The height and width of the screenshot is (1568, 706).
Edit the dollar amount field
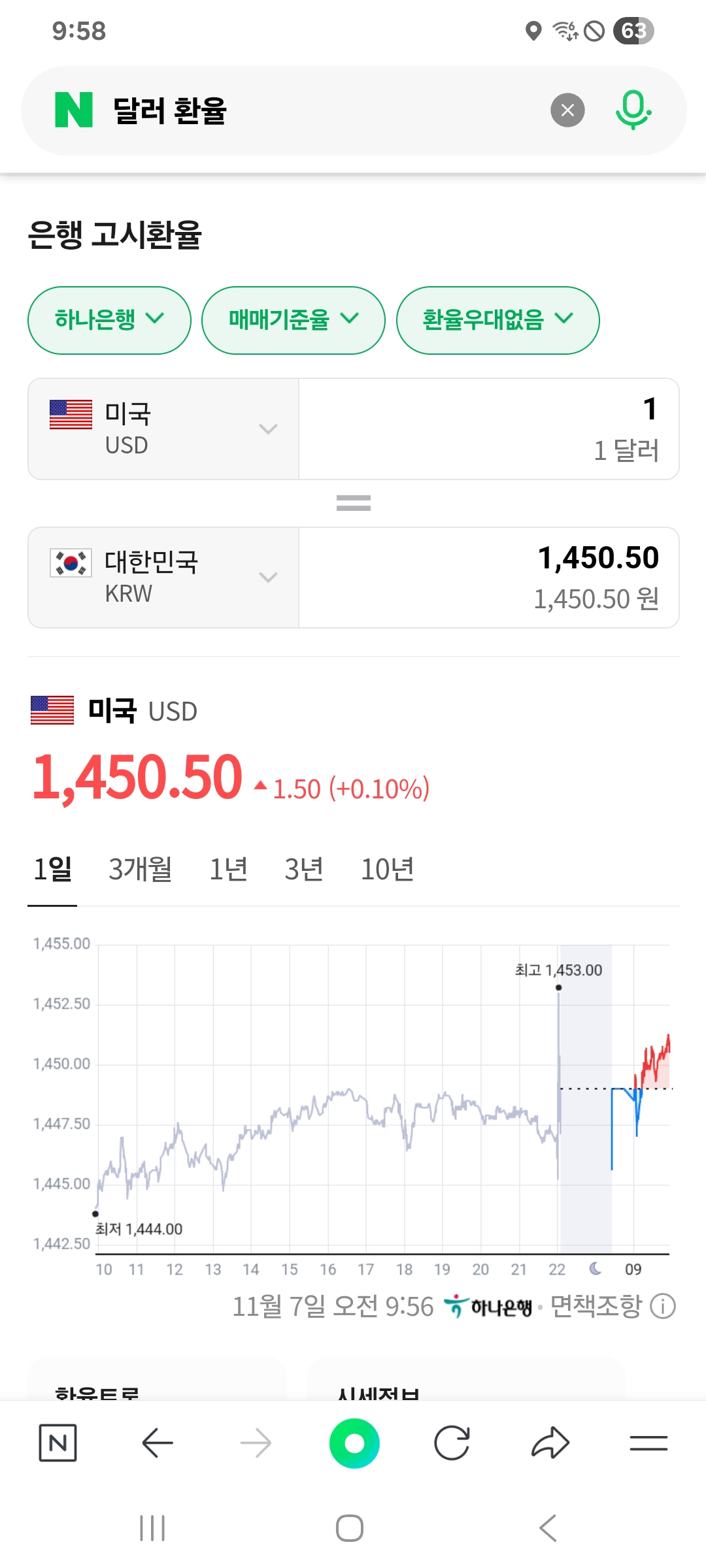pyautogui.click(x=489, y=429)
